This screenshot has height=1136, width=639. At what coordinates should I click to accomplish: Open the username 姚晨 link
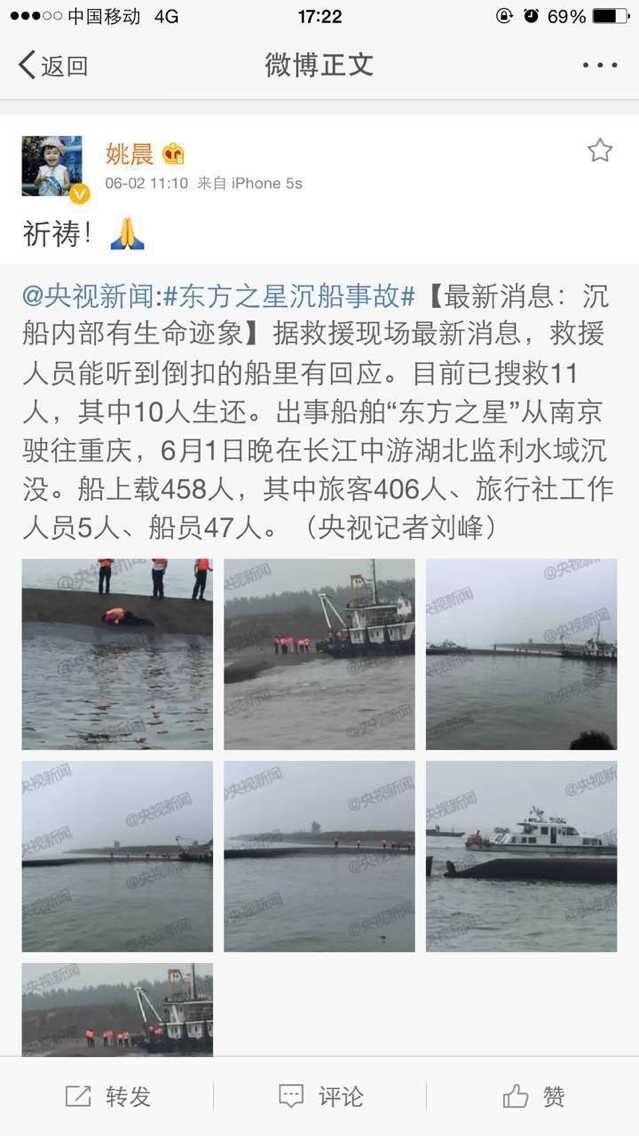130,153
